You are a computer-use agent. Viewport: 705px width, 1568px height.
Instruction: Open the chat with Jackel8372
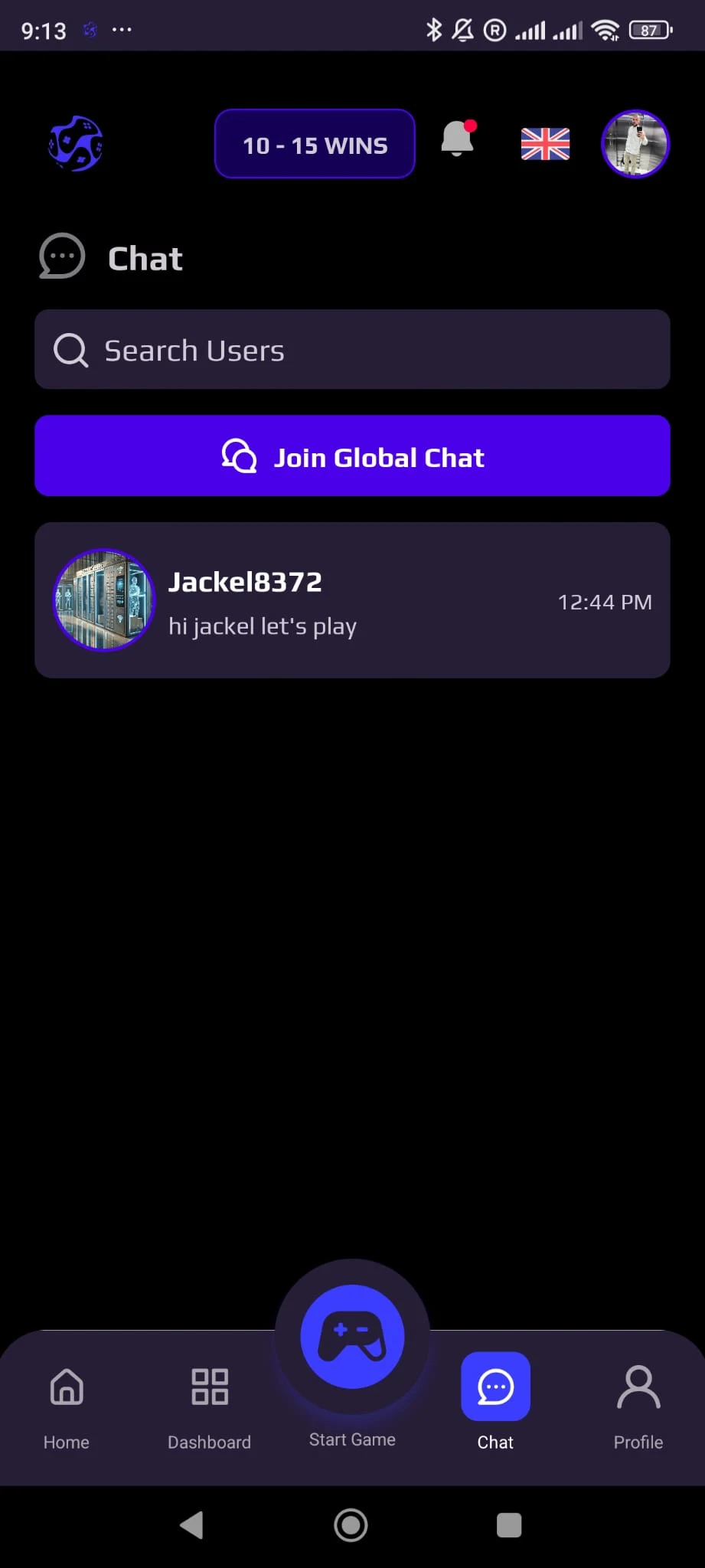352,600
